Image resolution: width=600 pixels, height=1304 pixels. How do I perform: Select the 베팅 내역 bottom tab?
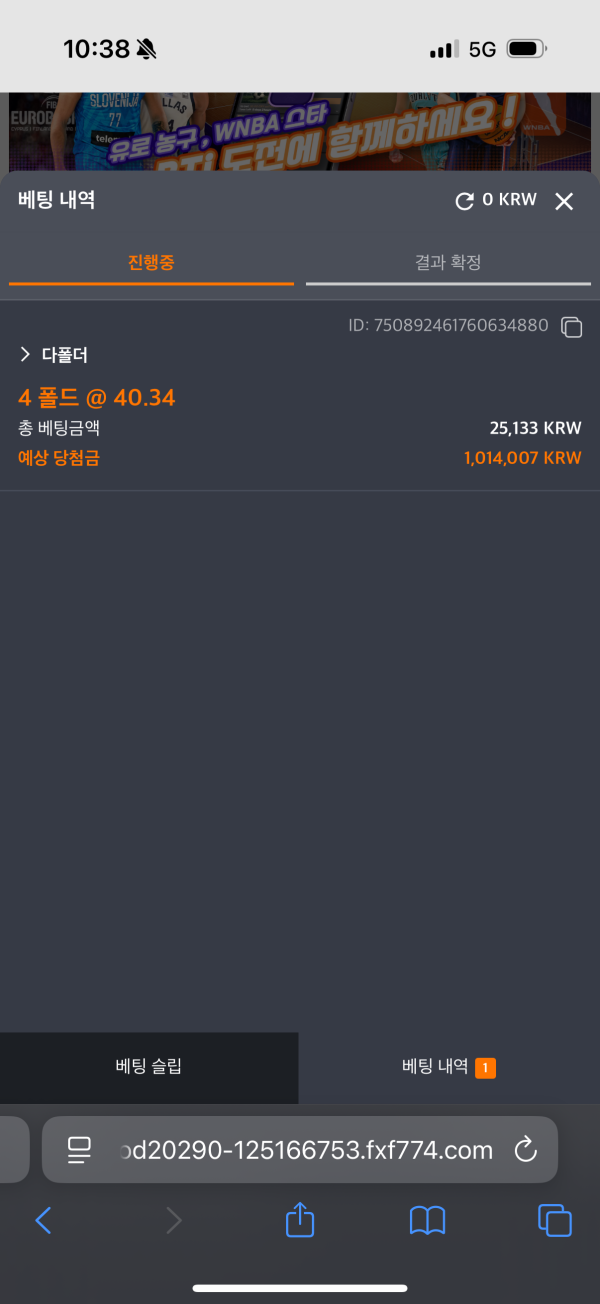[448, 1067]
